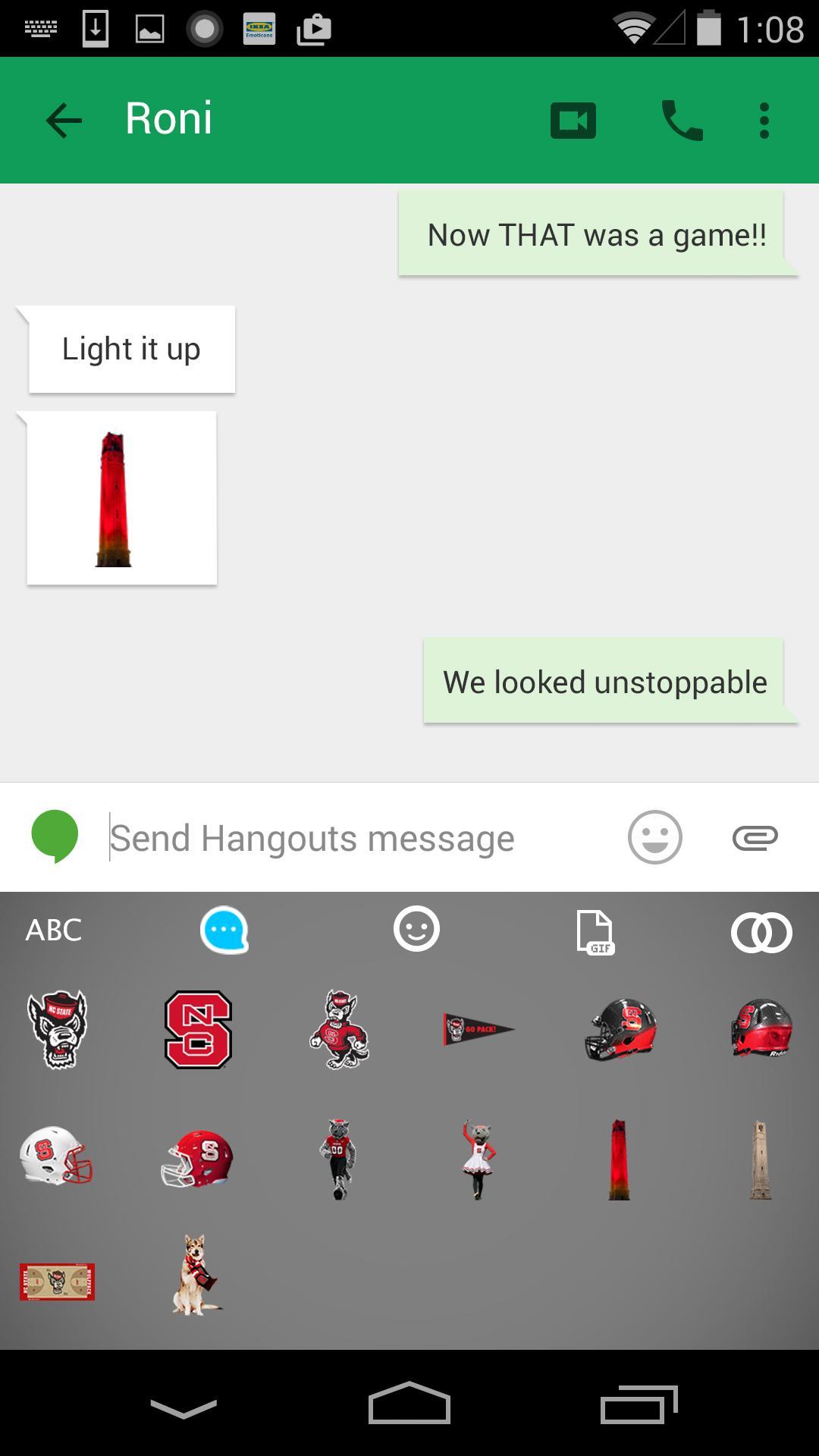Make a voice call to Roni
819x1456 pixels.
coord(680,119)
